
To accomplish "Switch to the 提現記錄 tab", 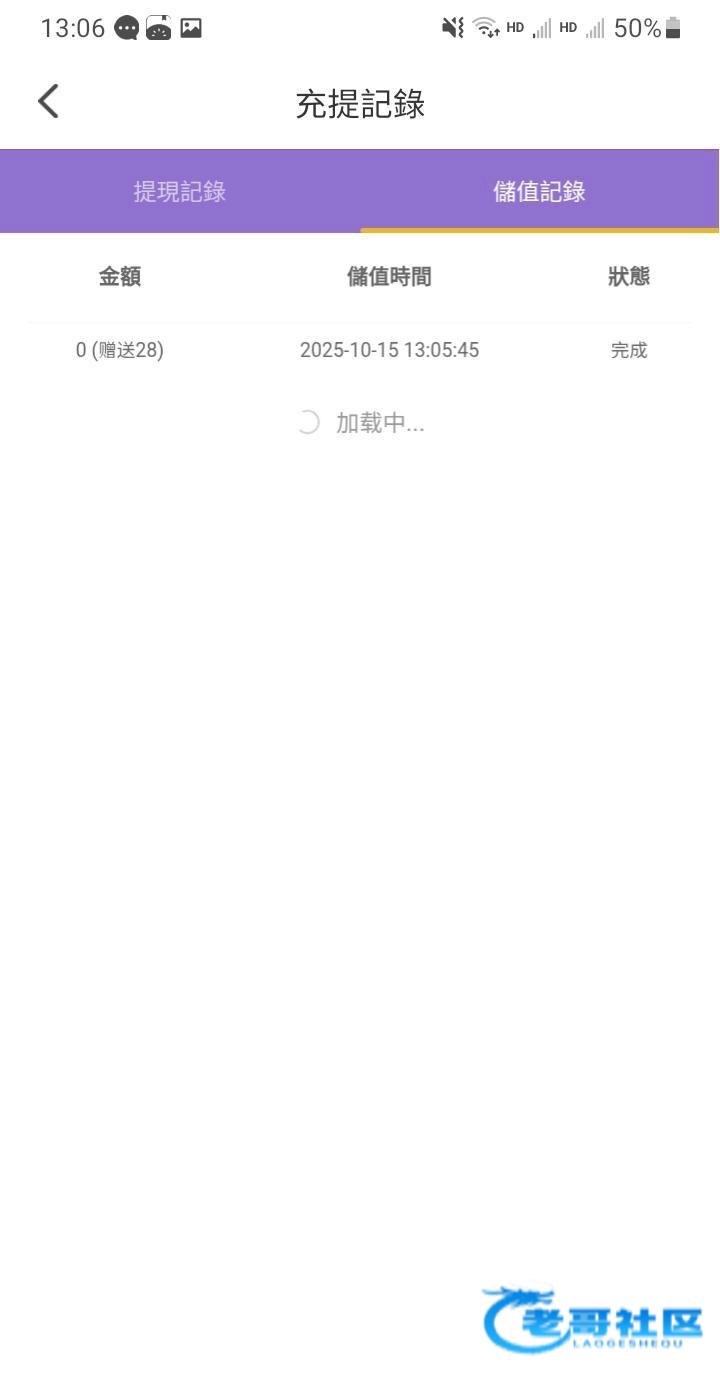I will tap(180, 192).
